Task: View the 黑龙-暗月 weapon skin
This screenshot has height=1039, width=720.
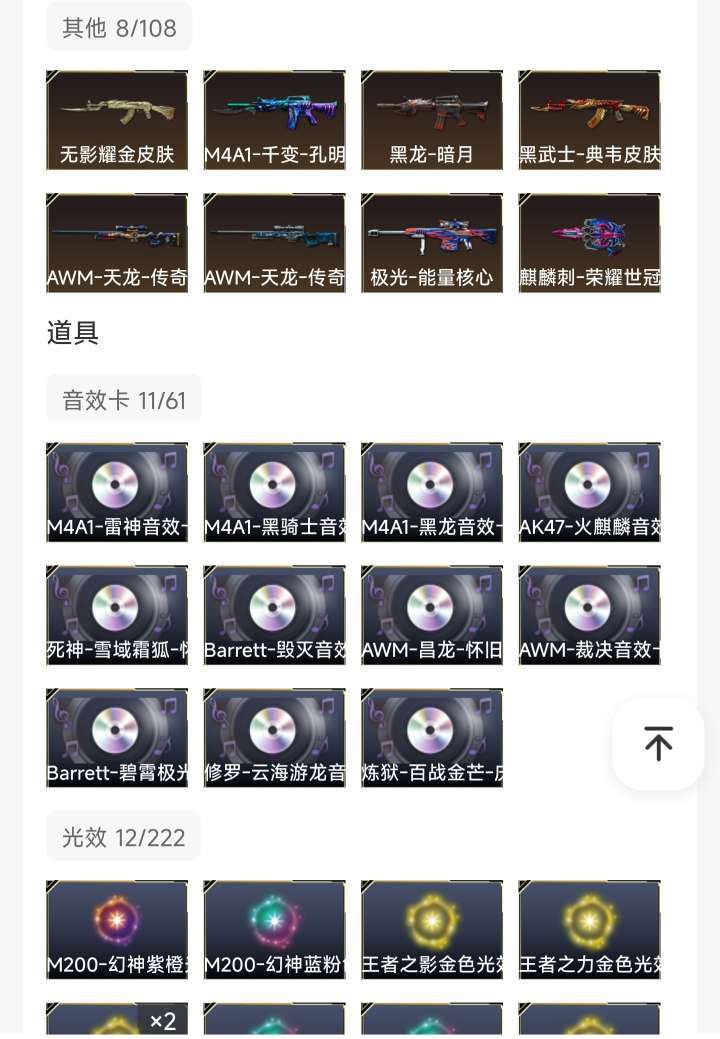Action: tap(431, 119)
